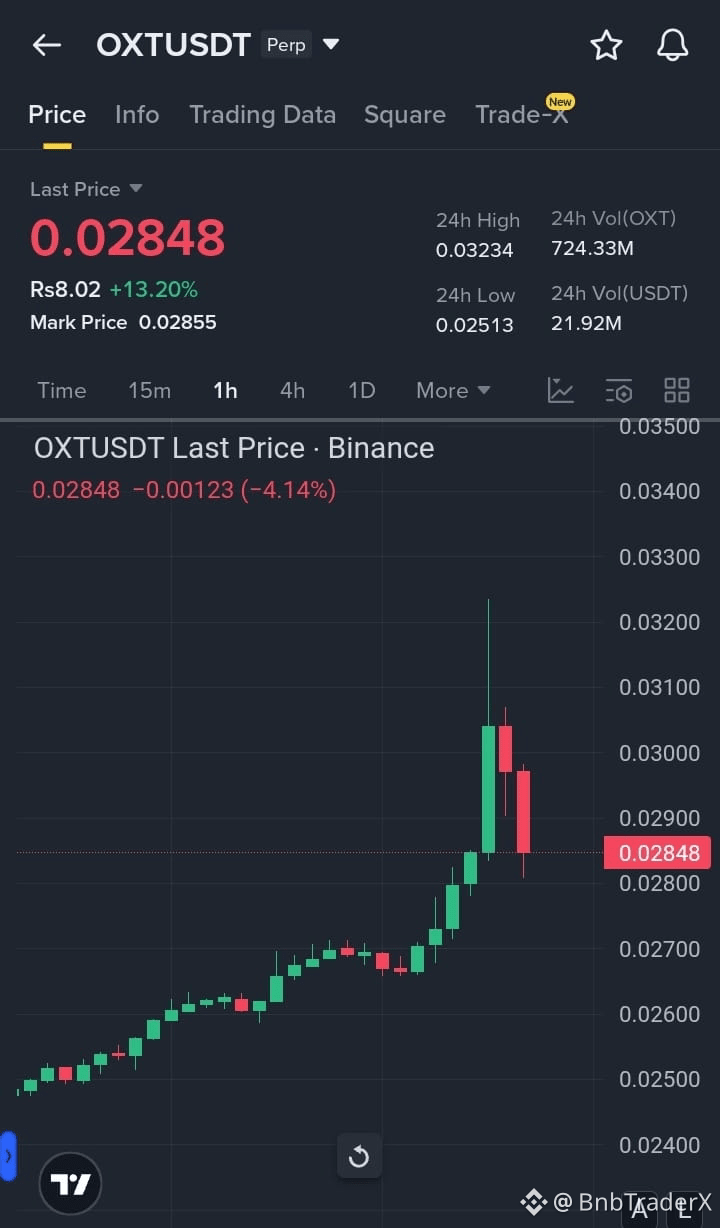Click the 0.02848 price label on the axis
This screenshot has height=1228, width=720.
tap(657, 852)
